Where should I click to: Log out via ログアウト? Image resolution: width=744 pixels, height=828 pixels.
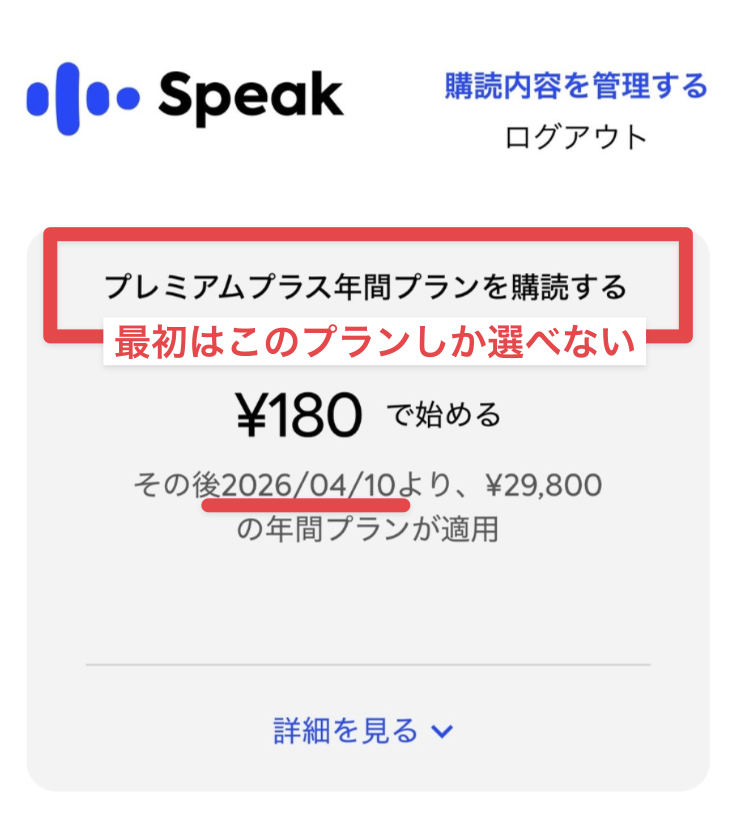point(575,137)
